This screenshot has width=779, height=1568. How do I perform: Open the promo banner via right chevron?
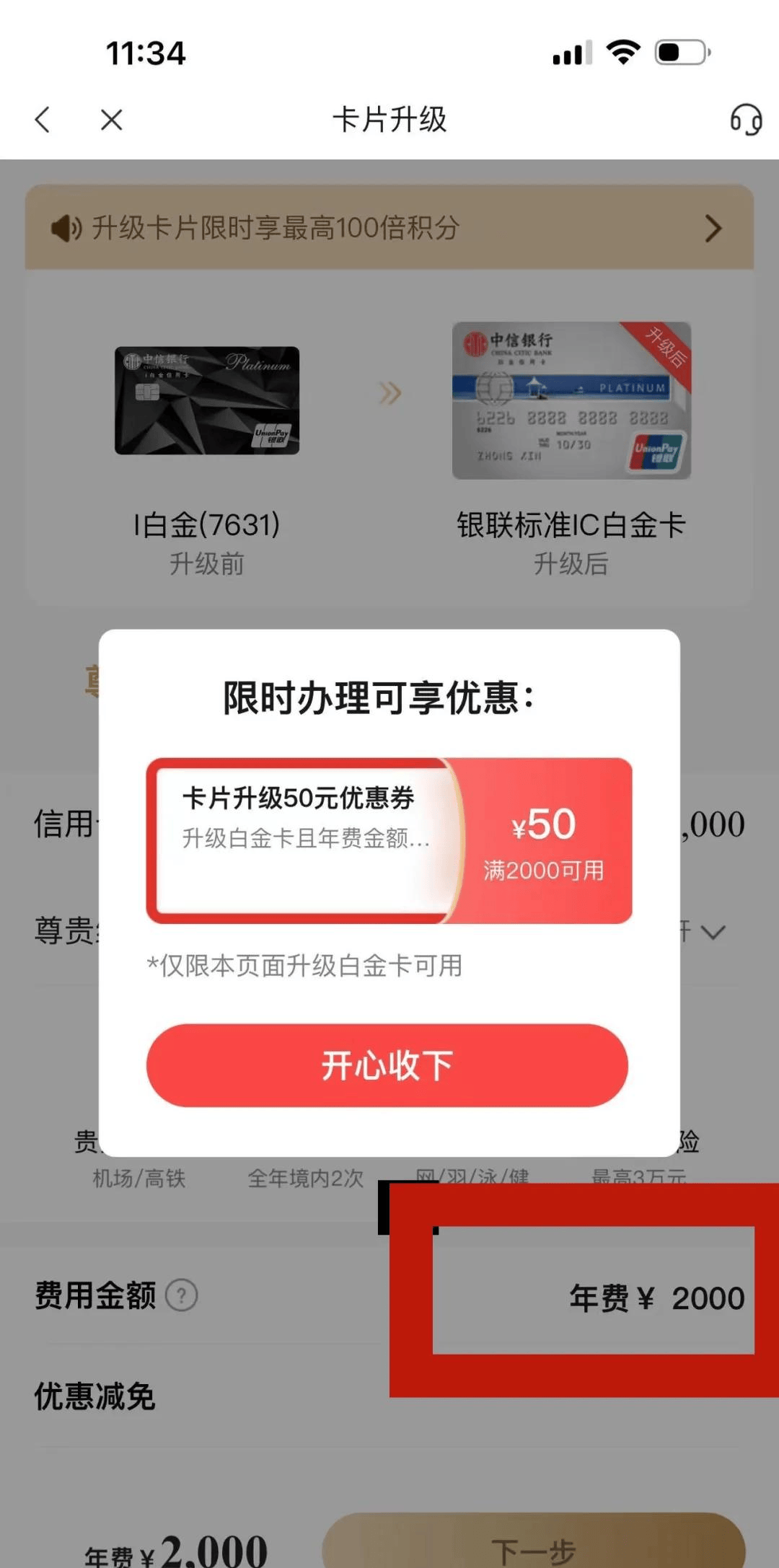[x=713, y=227]
